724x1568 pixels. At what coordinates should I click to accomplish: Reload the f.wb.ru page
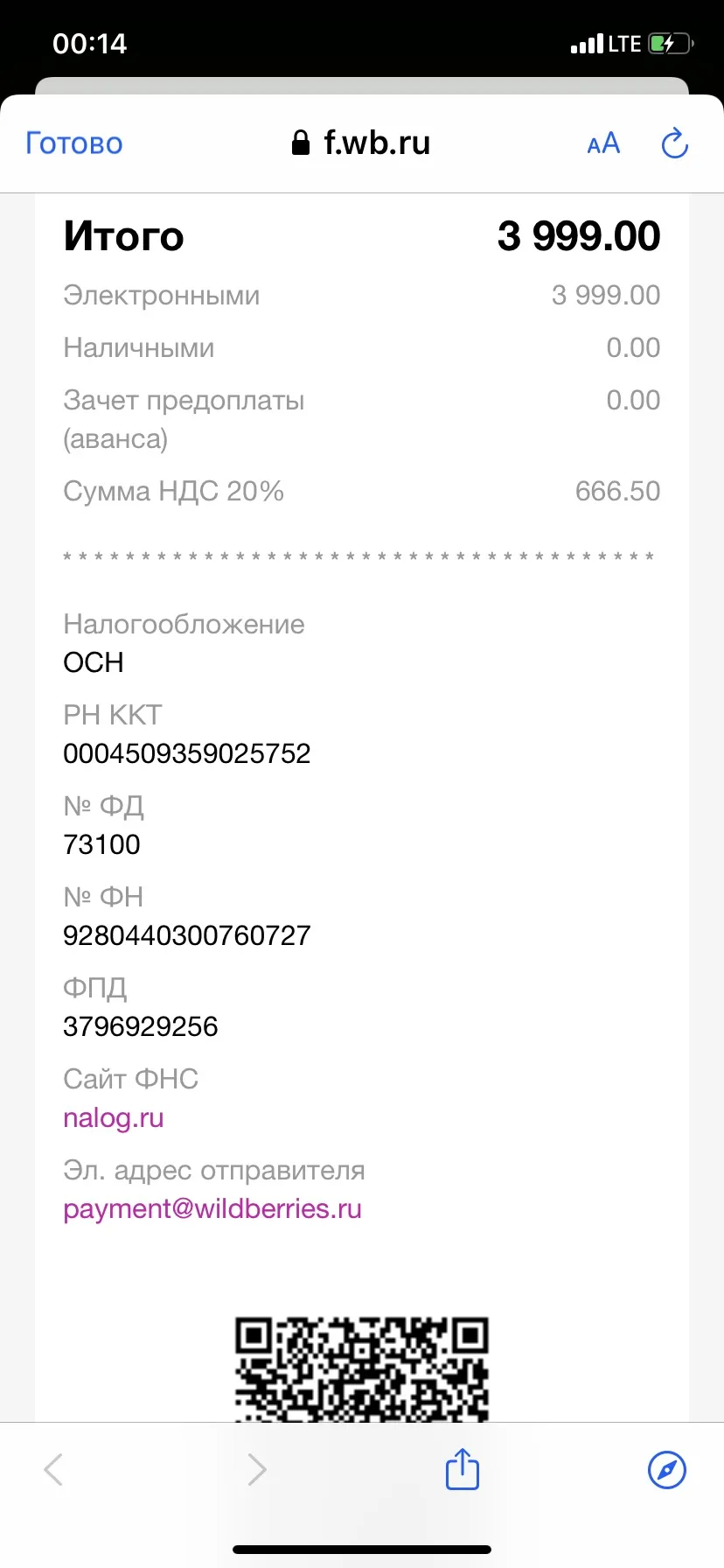(674, 143)
